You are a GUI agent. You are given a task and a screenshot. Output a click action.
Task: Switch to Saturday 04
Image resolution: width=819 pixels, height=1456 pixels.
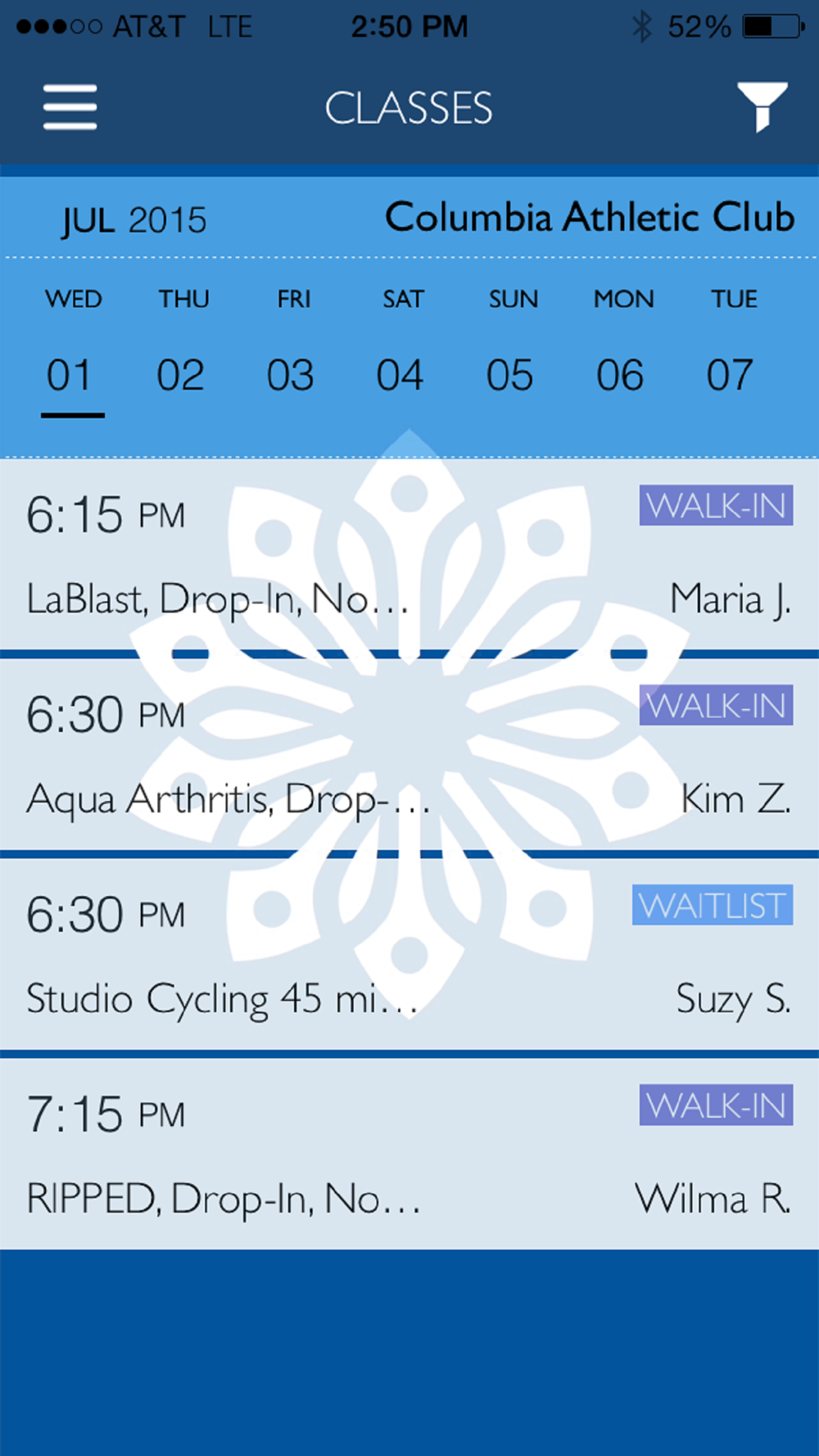[402, 344]
